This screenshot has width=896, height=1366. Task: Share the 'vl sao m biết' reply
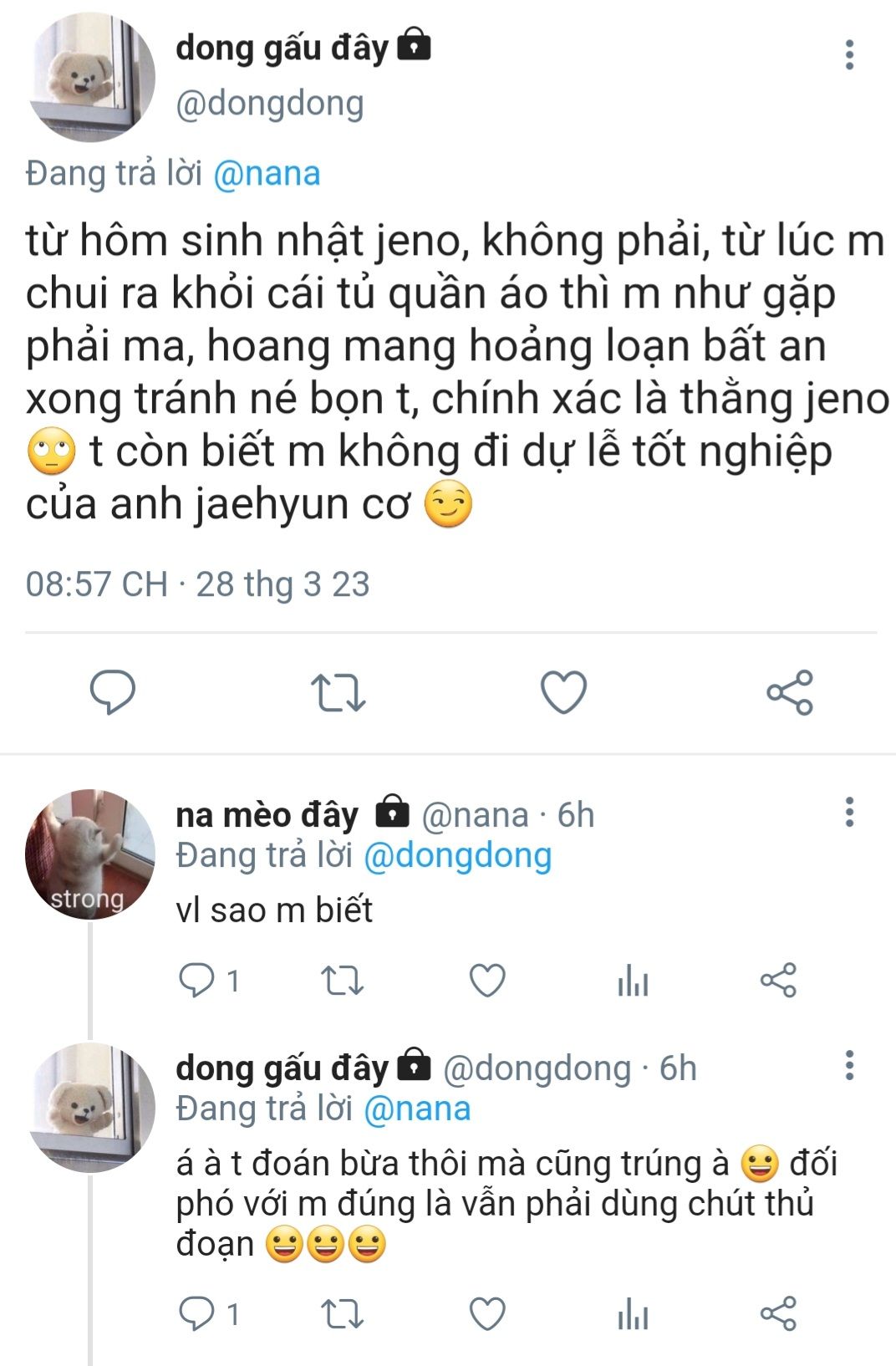(x=778, y=980)
